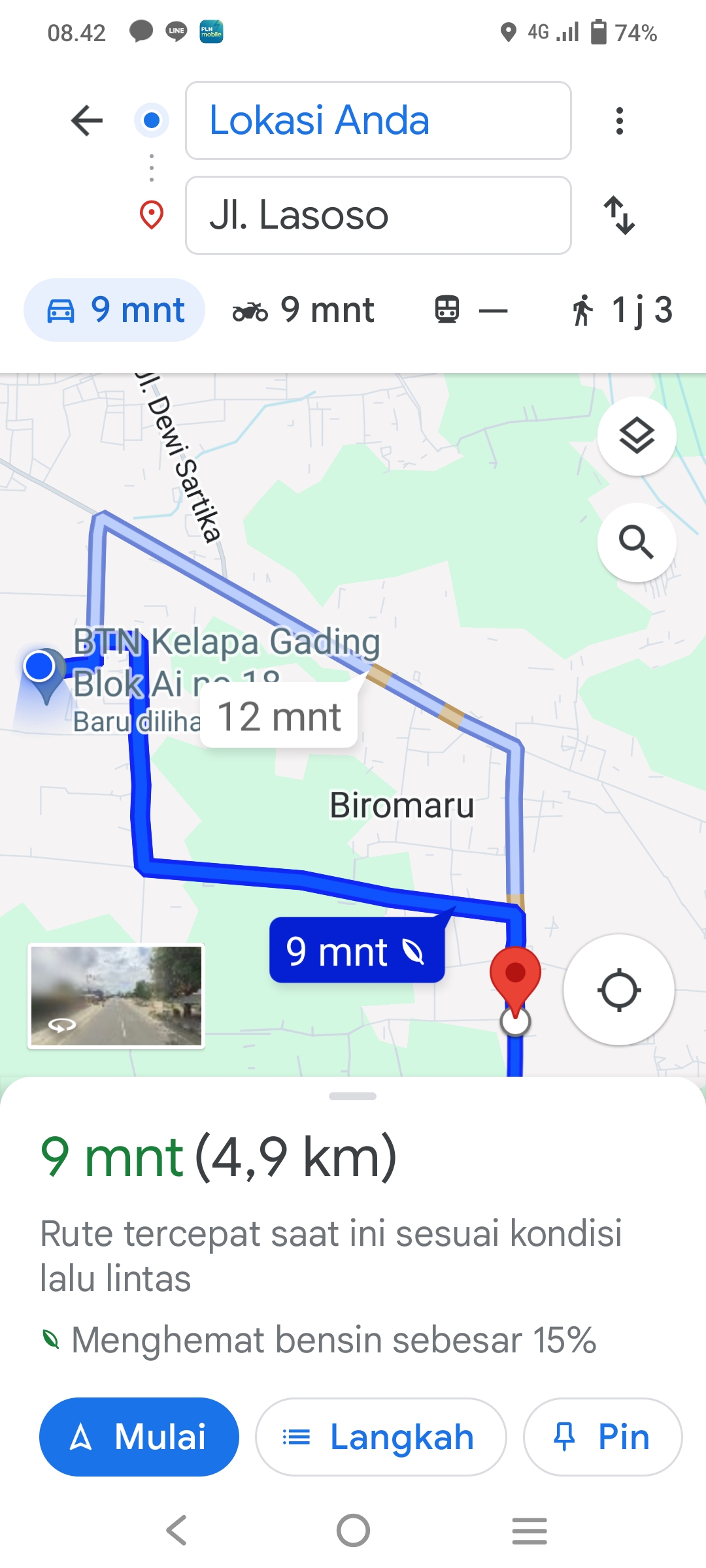This screenshot has height=1568, width=706.
Task: Expand the route details sheet handle
Action: (353, 1096)
